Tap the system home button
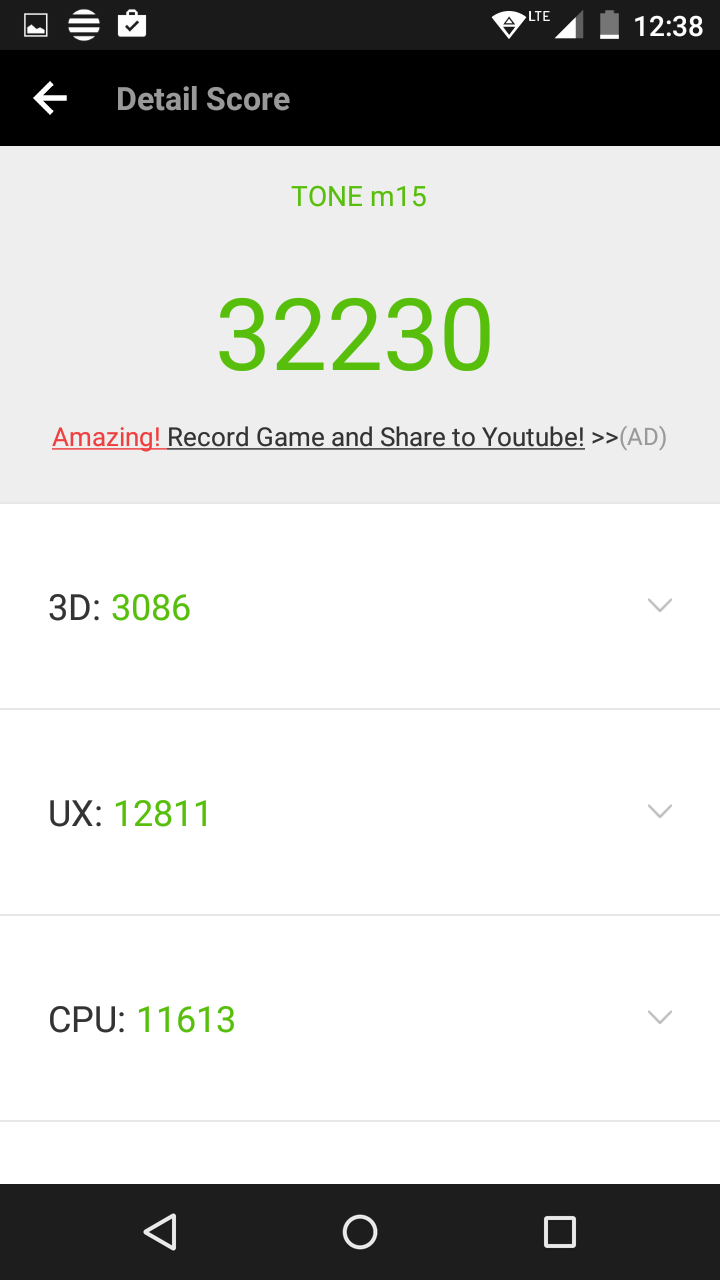The image size is (720, 1280). (x=360, y=1232)
